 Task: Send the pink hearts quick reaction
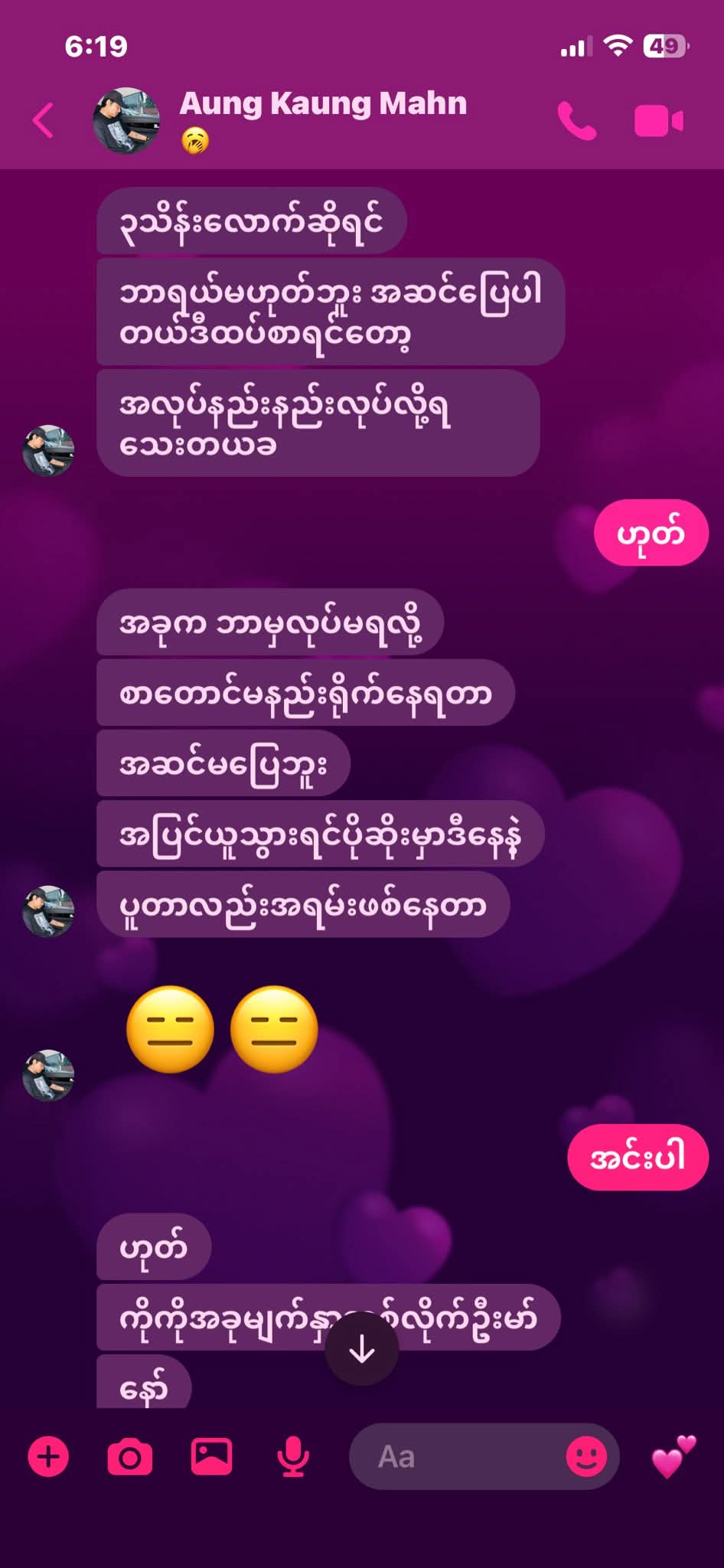coord(673,1456)
